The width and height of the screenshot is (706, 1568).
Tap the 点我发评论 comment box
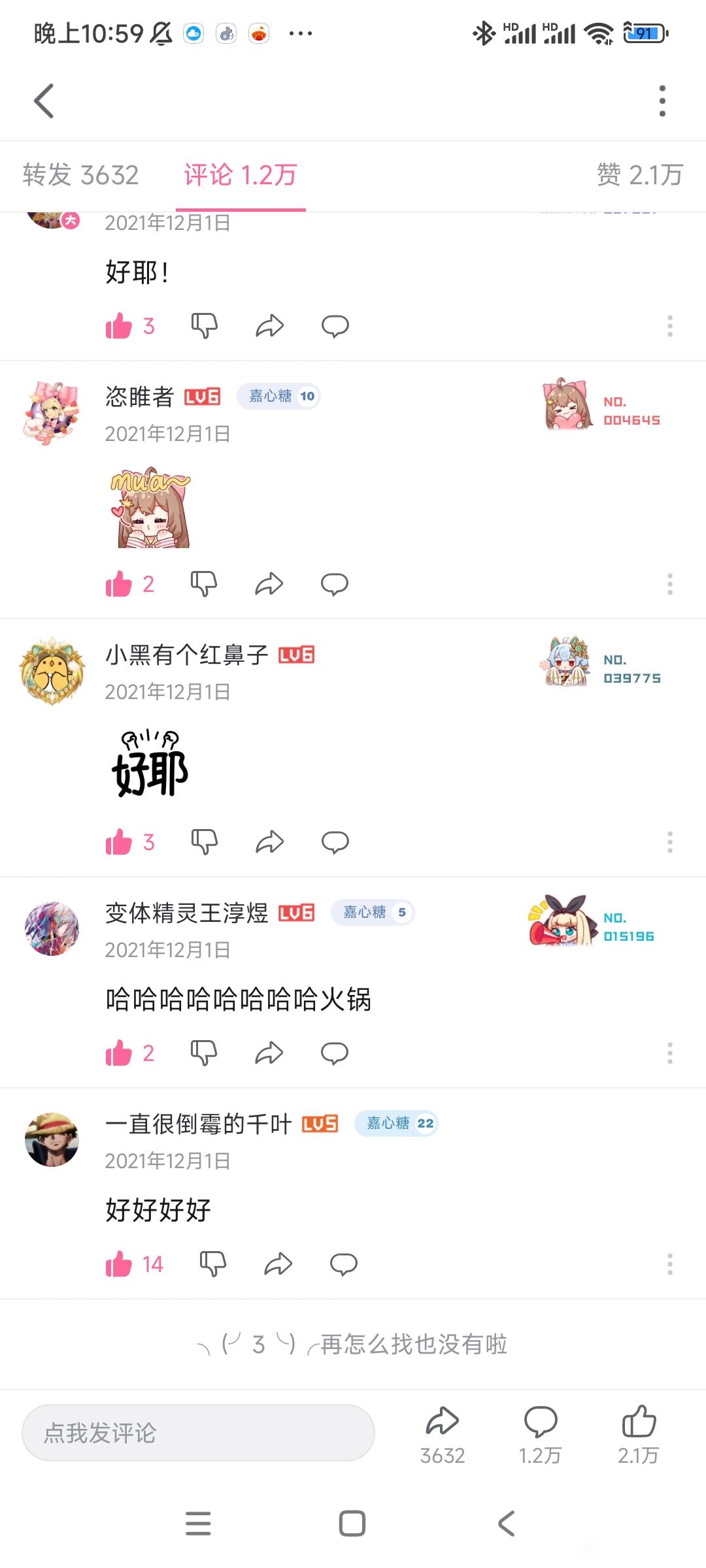tap(198, 1432)
